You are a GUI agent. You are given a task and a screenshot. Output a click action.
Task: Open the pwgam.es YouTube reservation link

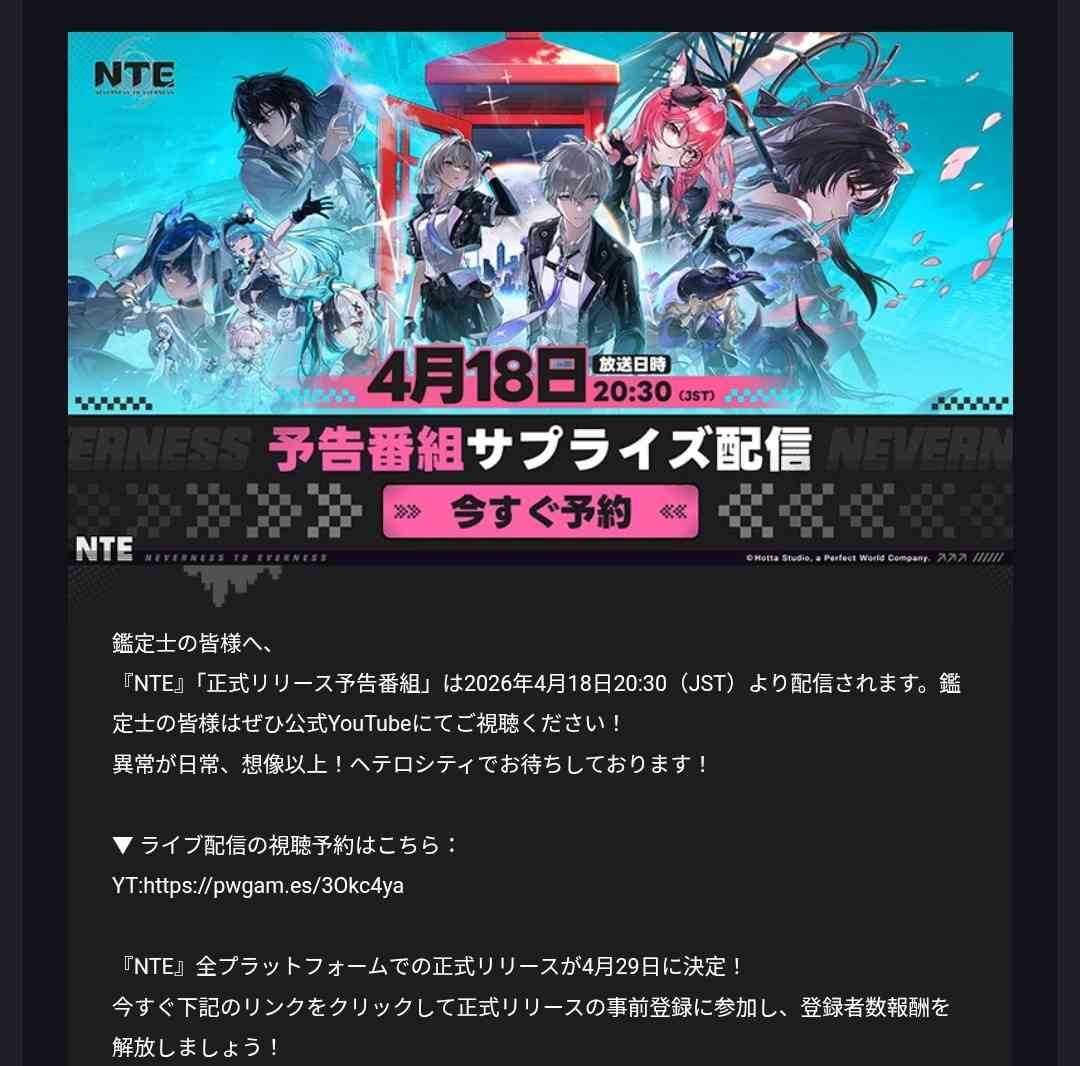pos(273,886)
